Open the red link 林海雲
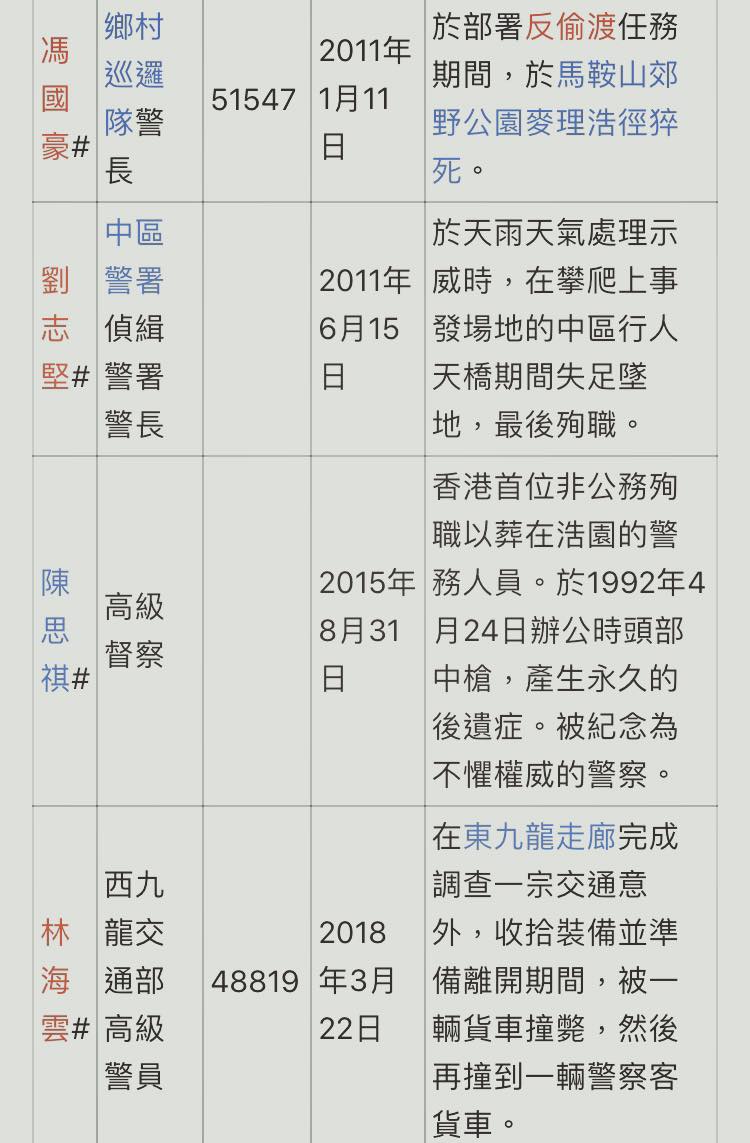 [x=55, y=981]
